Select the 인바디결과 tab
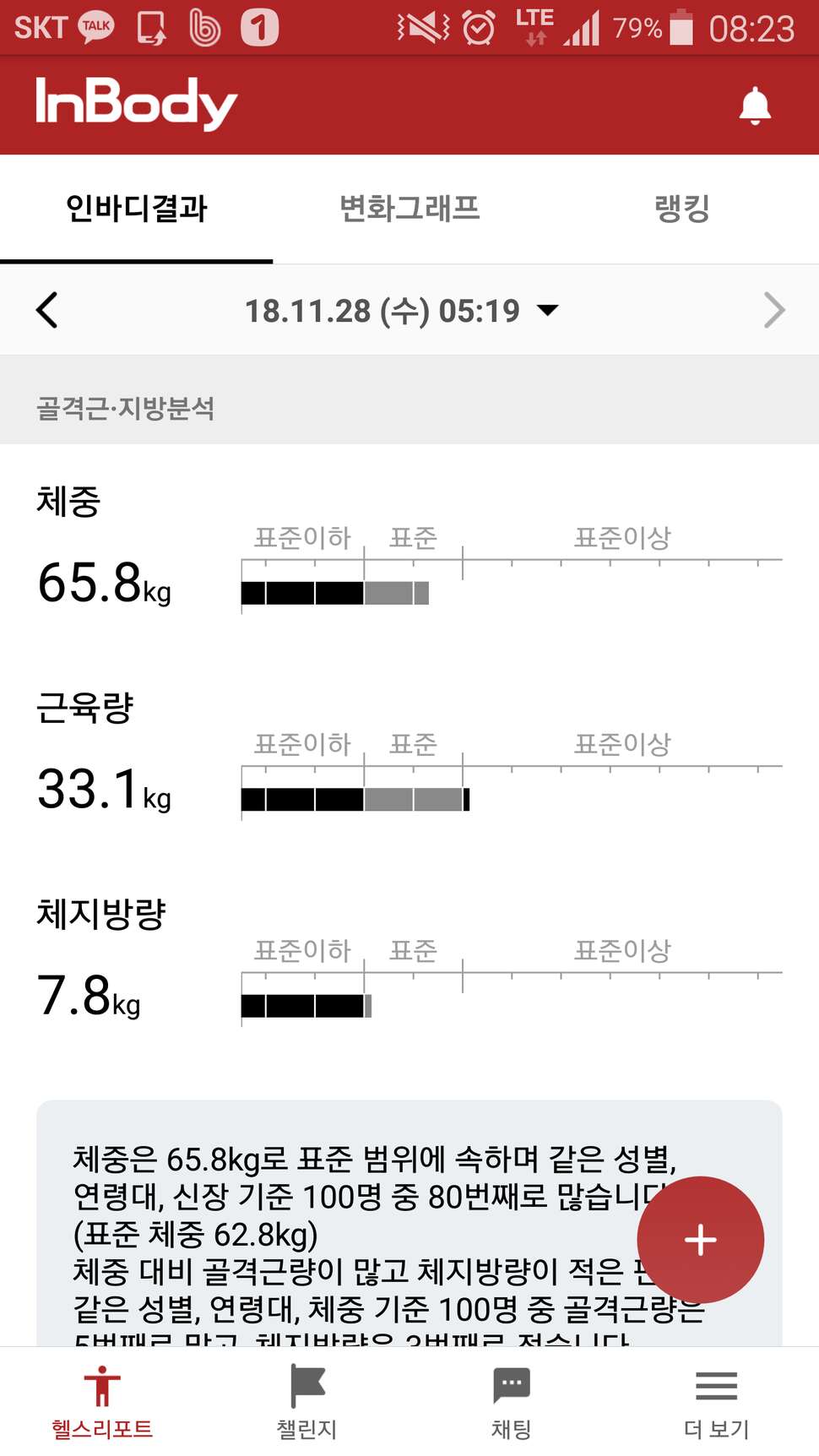 pos(137,209)
